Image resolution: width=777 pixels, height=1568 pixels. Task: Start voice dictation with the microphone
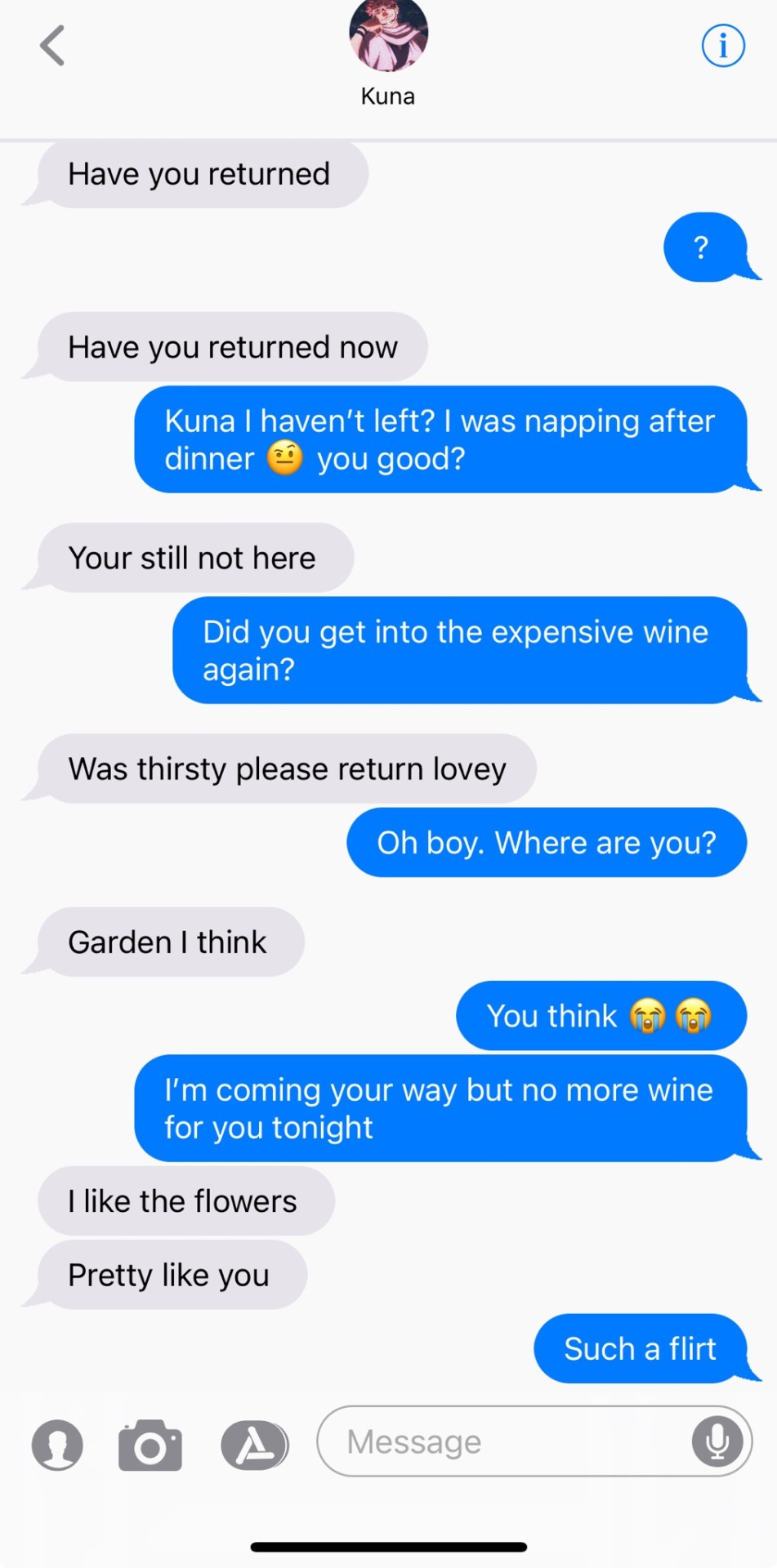point(717,1441)
